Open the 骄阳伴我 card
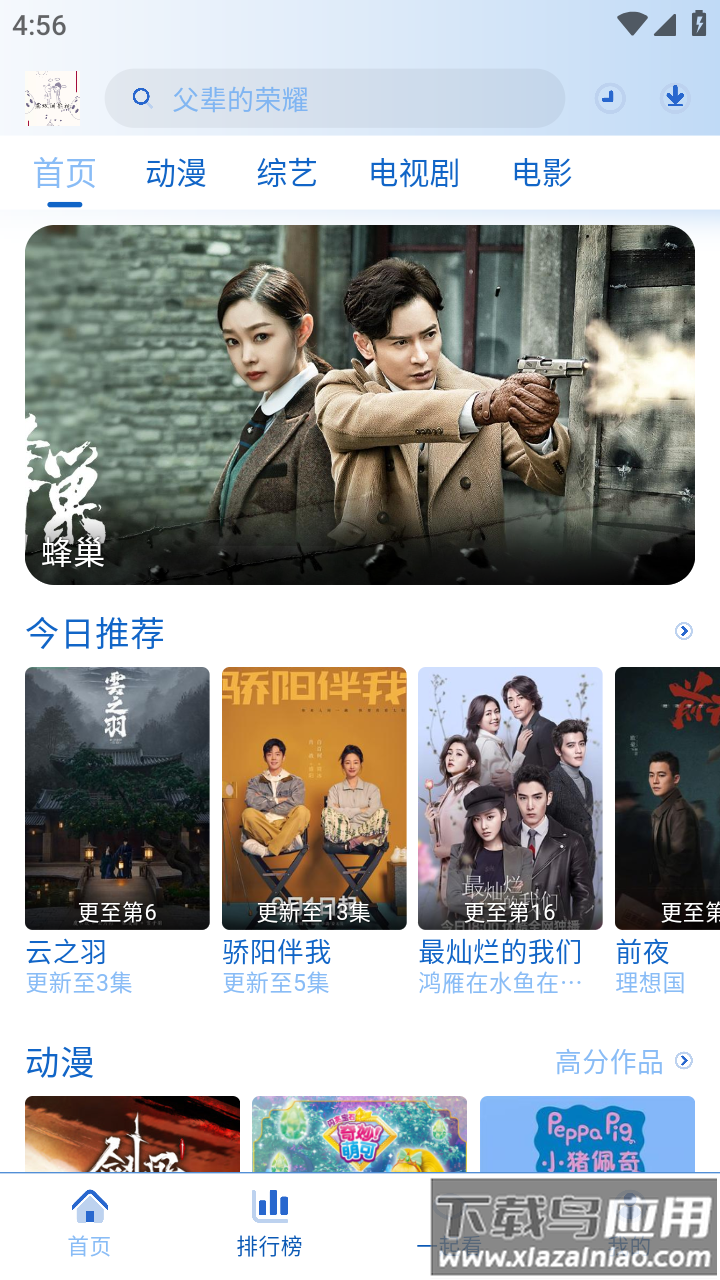 pyautogui.click(x=314, y=798)
